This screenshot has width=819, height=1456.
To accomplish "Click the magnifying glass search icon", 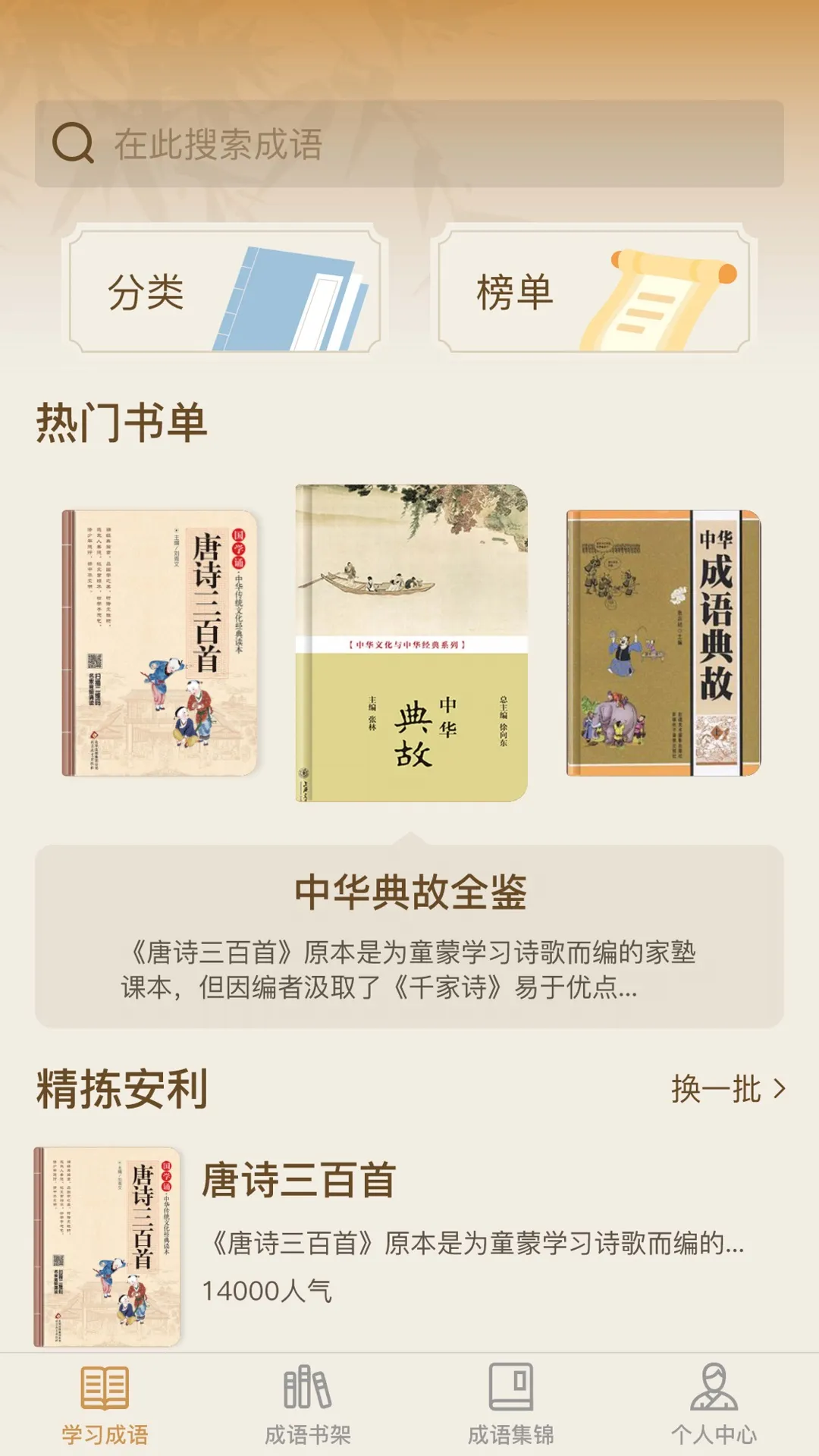I will point(72,144).
